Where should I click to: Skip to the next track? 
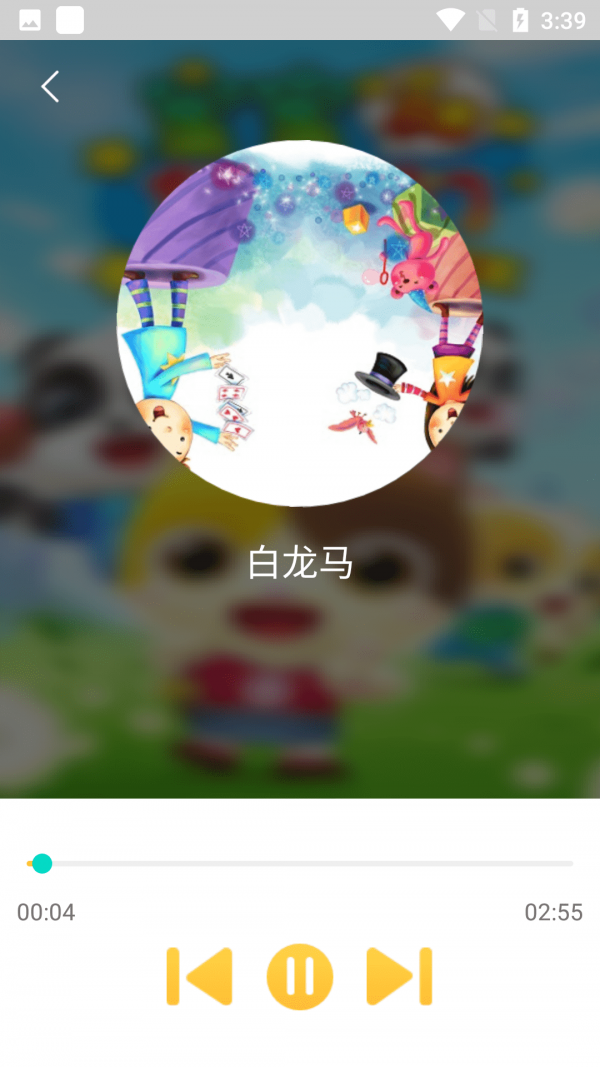(x=399, y=976)
